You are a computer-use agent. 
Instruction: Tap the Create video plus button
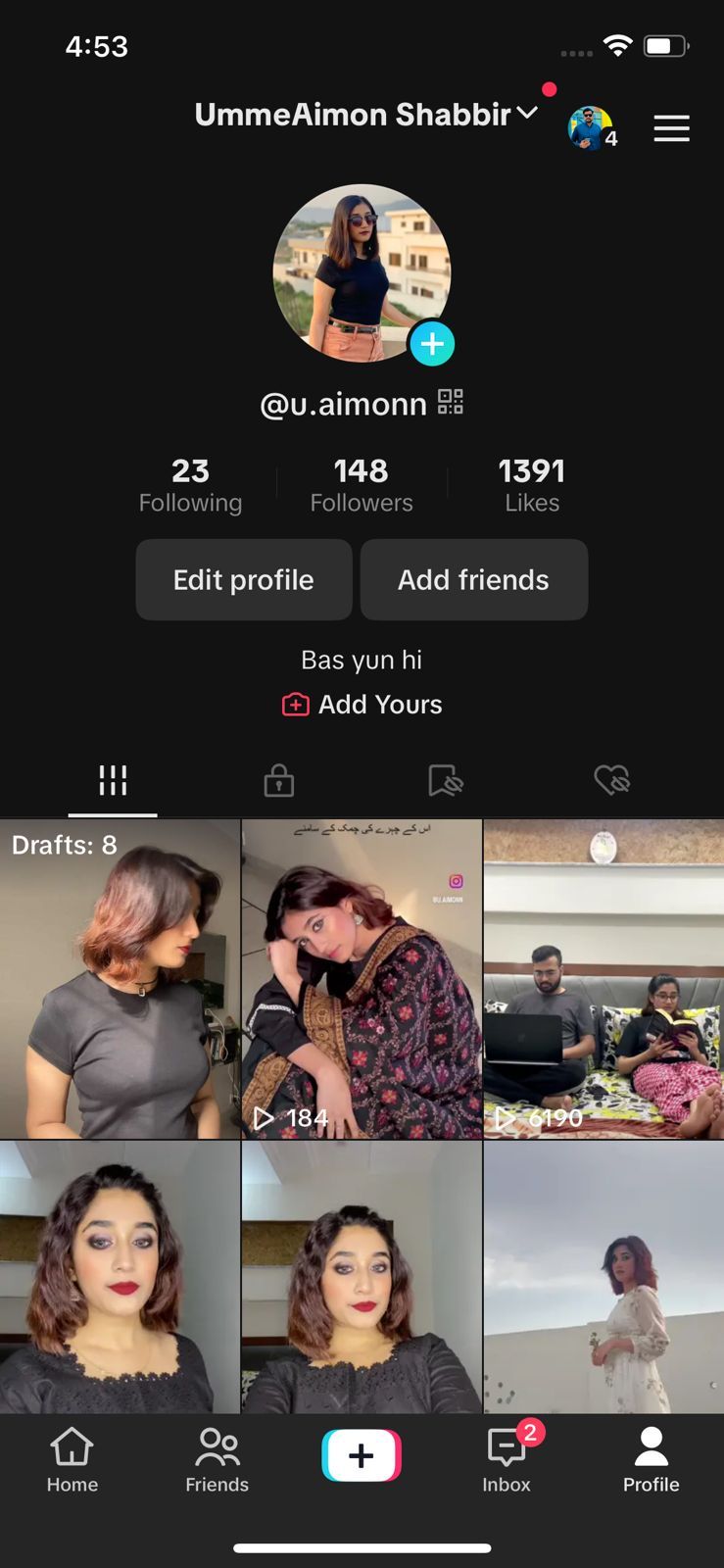point(362,1456)
